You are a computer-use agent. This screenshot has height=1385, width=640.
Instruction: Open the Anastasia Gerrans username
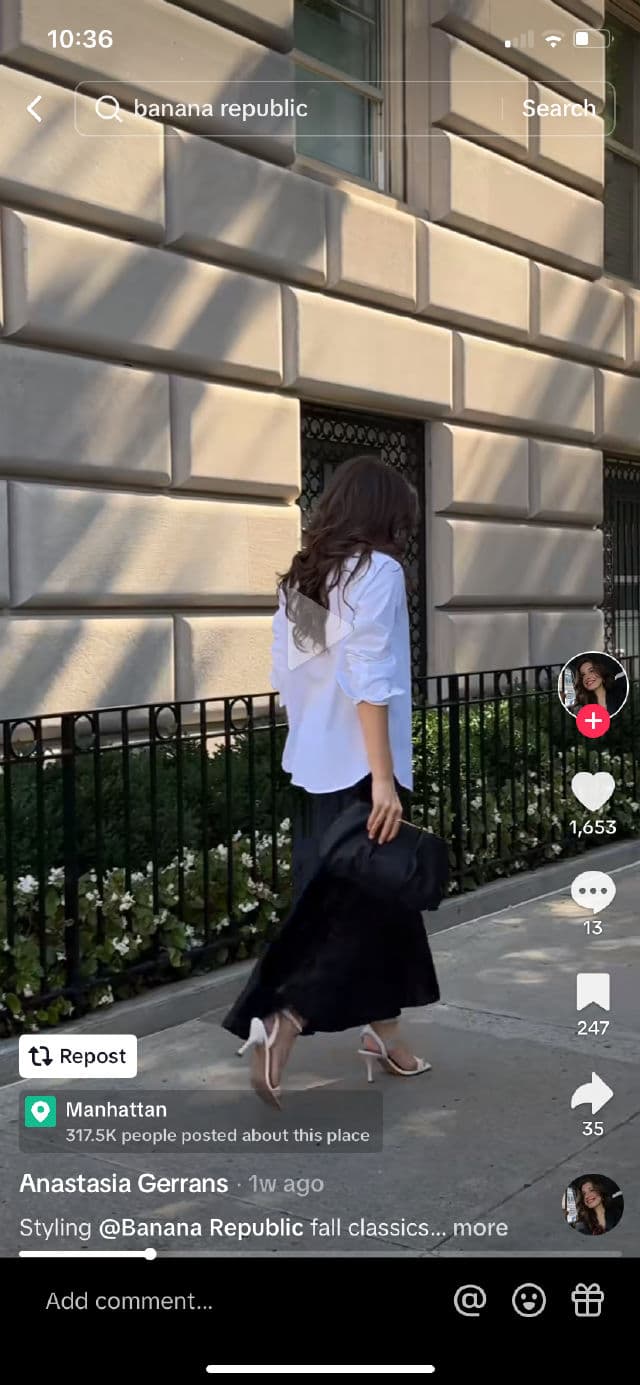(124, 1184)
